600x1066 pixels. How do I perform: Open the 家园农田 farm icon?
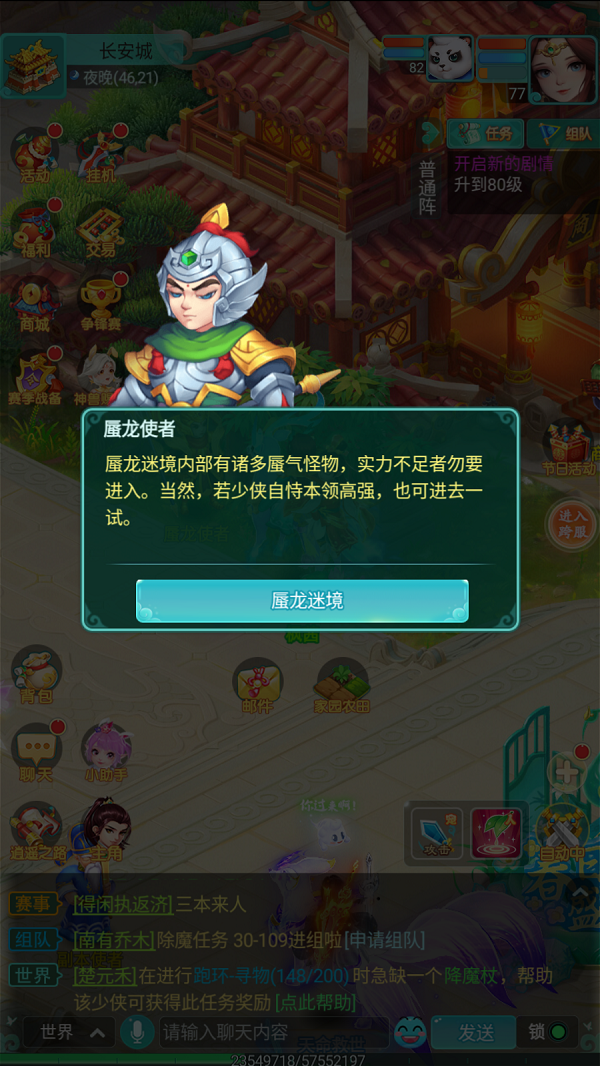(342, 683)
